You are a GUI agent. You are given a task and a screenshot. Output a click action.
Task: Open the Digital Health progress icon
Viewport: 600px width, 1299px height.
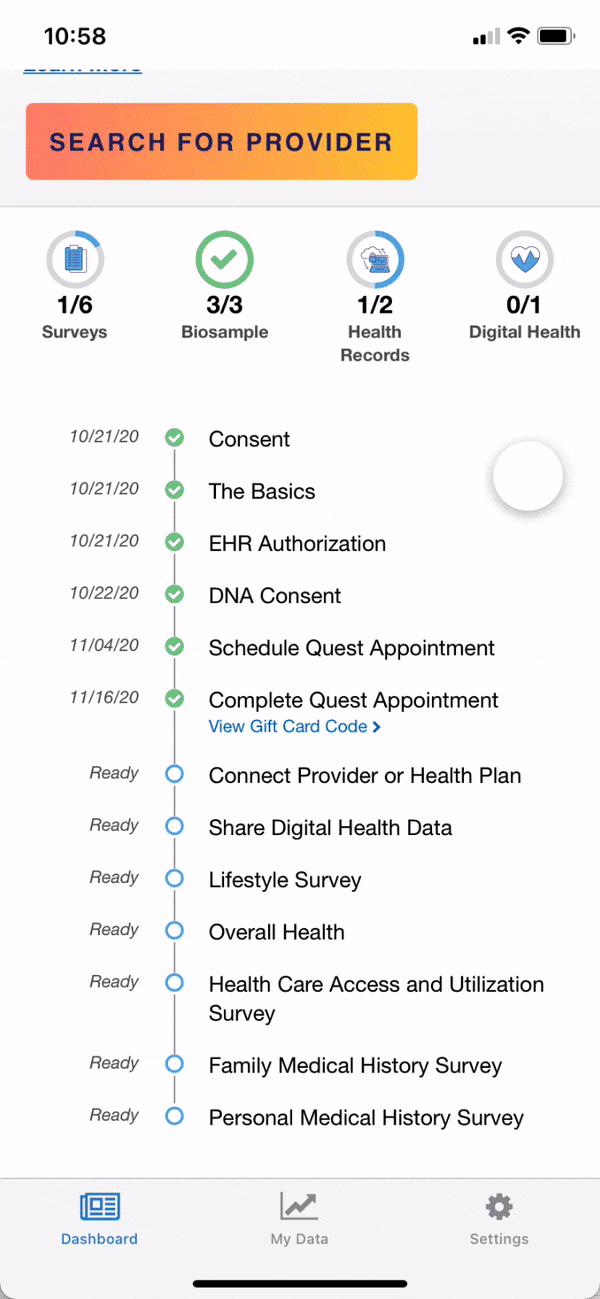pyautogui.click(x=524, y=261)
